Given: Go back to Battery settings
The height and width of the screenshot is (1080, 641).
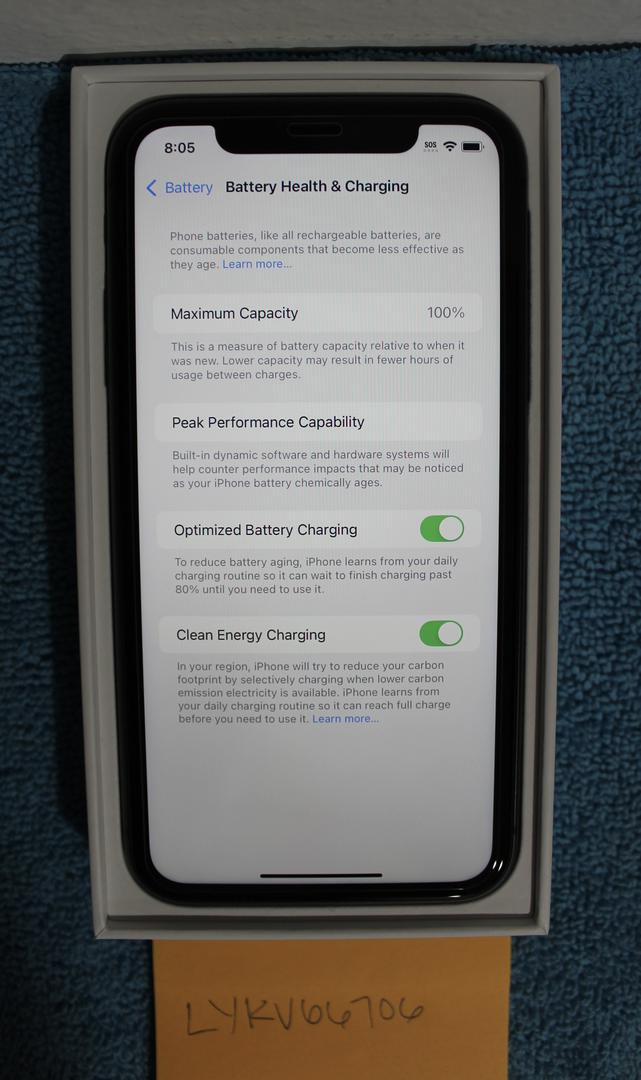Looking at the screenshot, I should (x=180, y=188).
